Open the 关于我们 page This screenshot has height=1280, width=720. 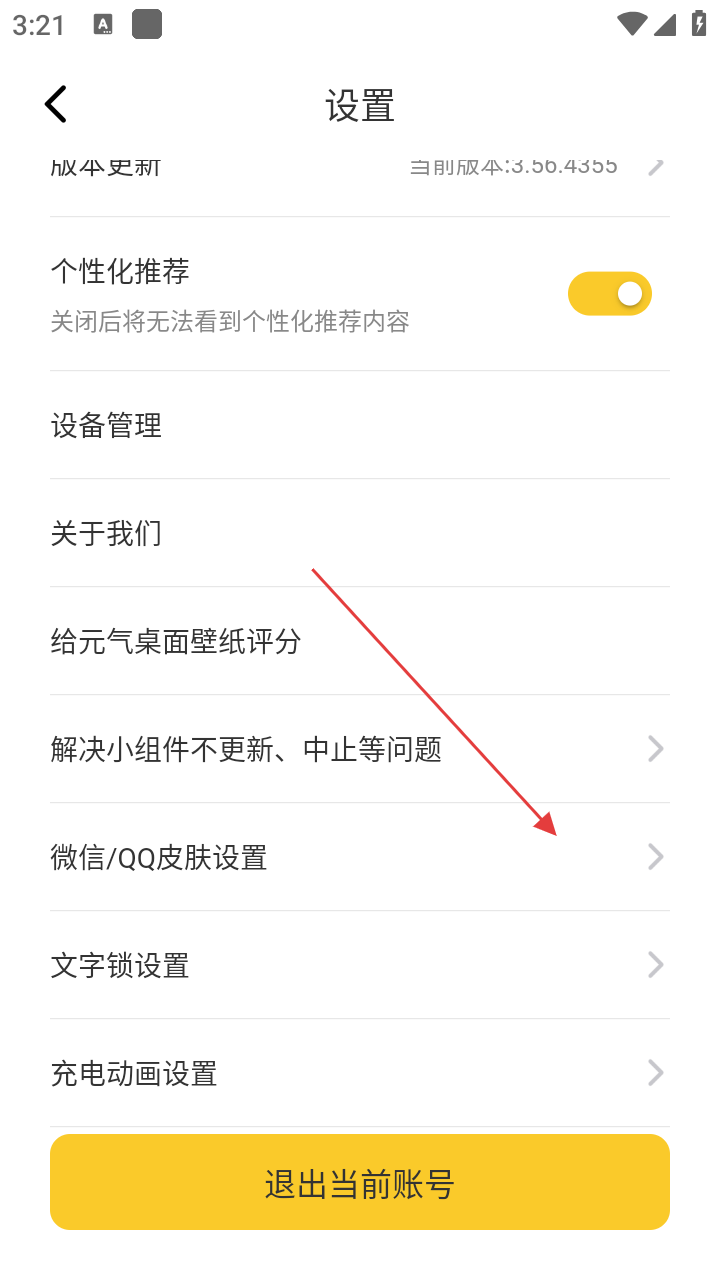tap(360, 534)
